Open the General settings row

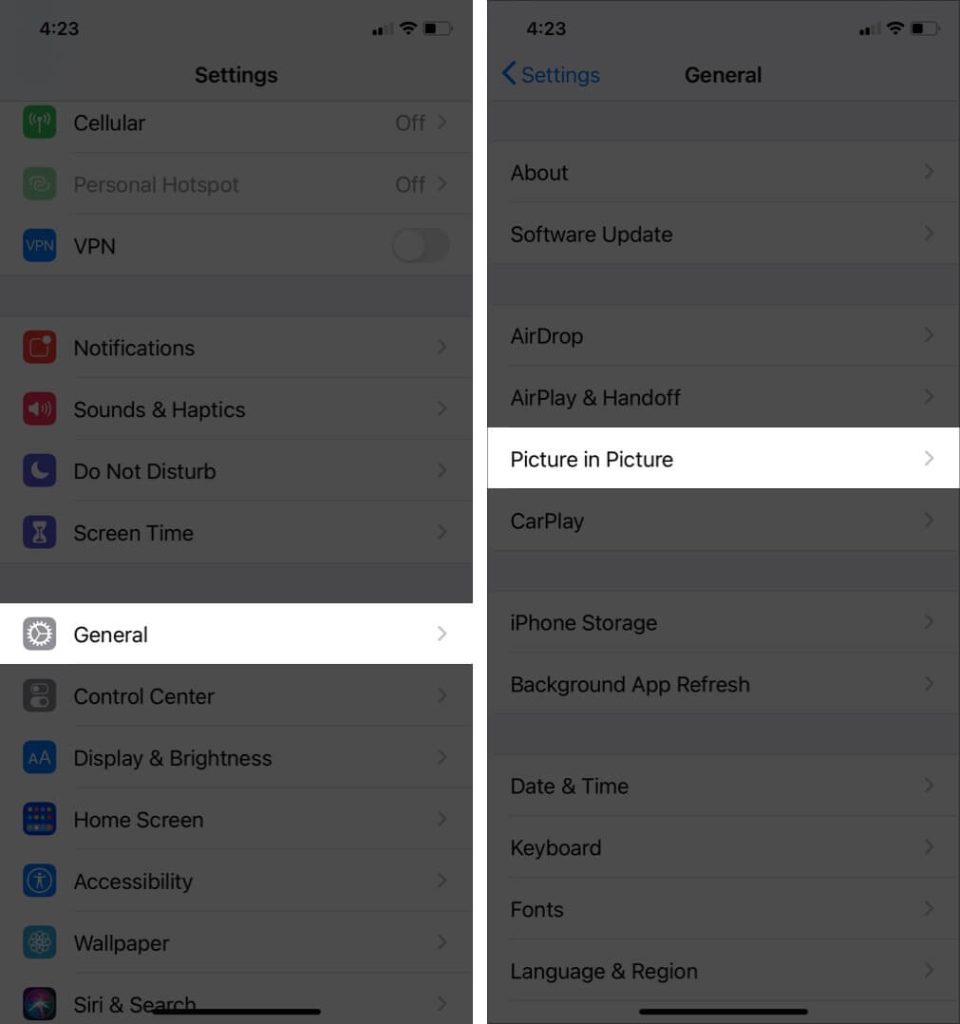point(236,634)
